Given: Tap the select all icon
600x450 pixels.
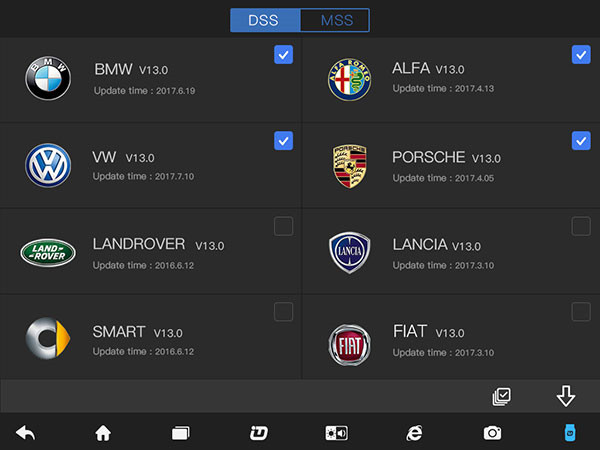Looking at the screenshot, I should (x=502, y=397).
